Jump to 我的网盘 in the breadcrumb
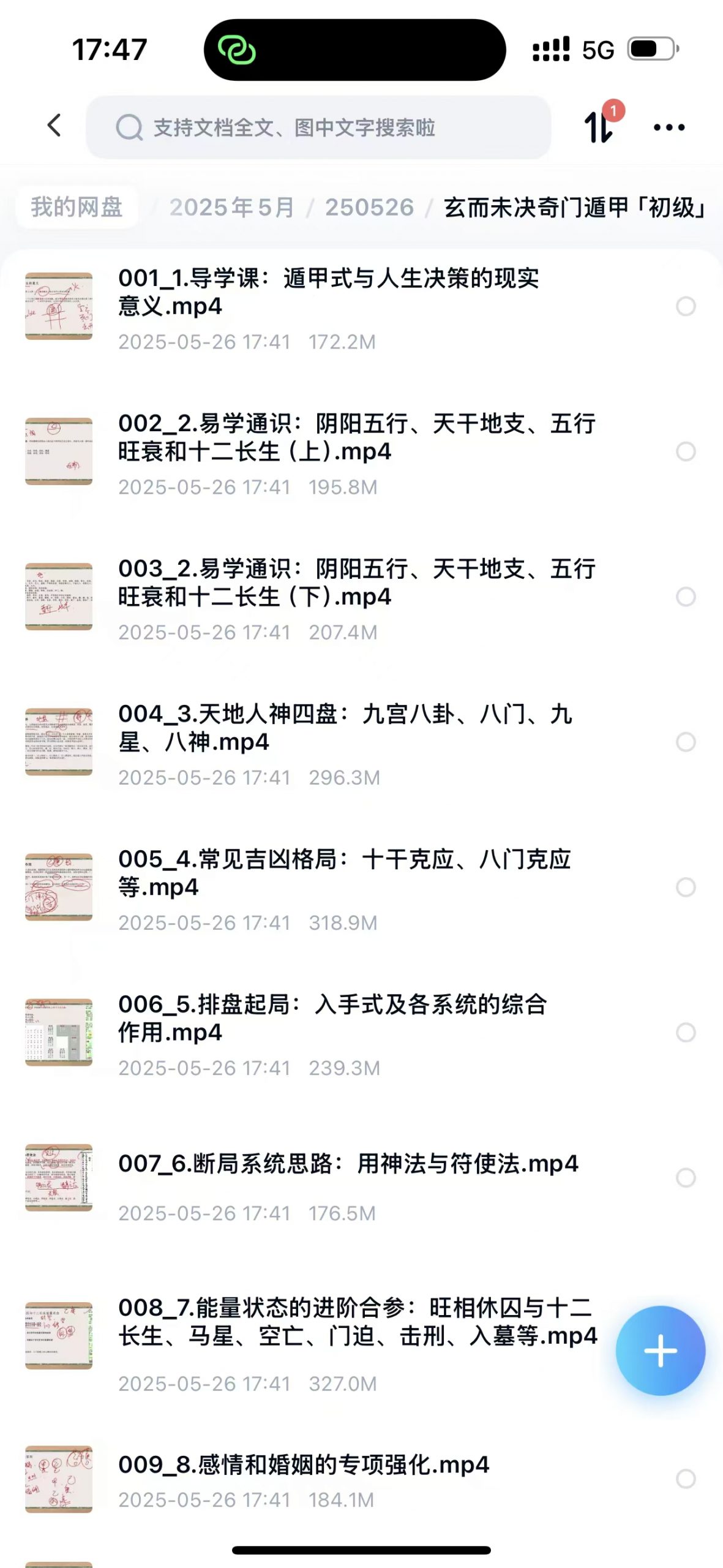The image size is (723, 1568). coord(77,207)
